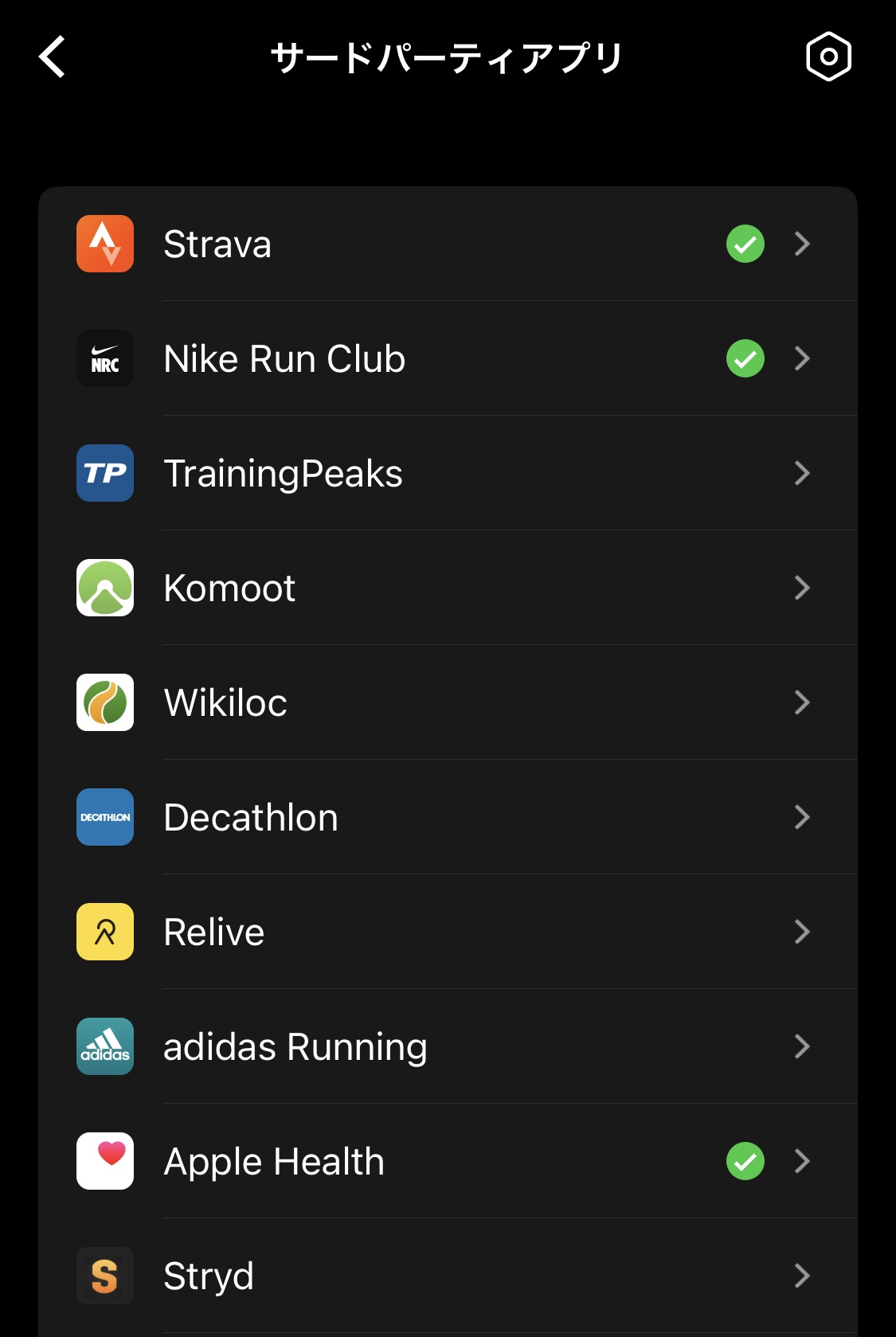
Task: Go back from the third-party apps screen
Action: [x=53, y=57]
